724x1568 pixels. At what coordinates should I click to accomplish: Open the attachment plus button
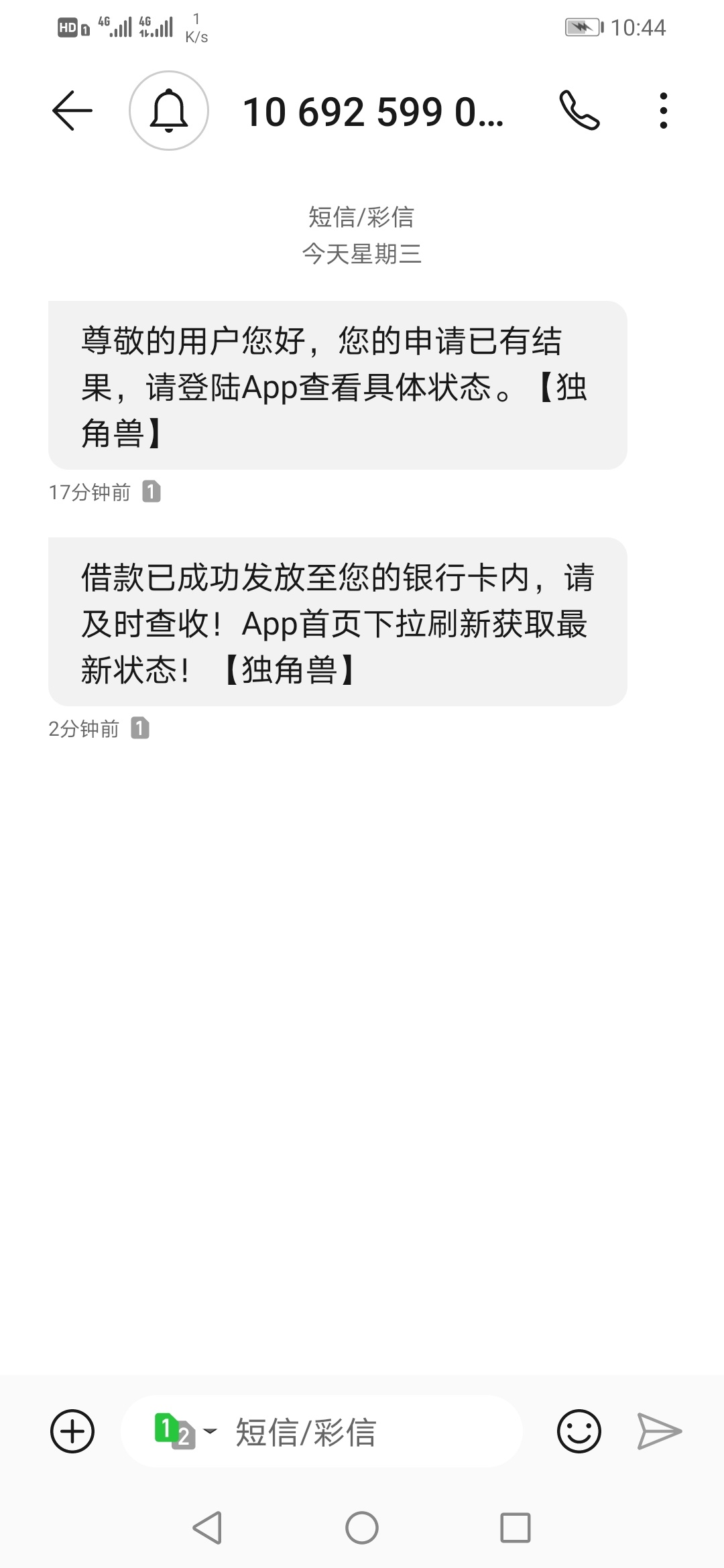[72, 1431]
